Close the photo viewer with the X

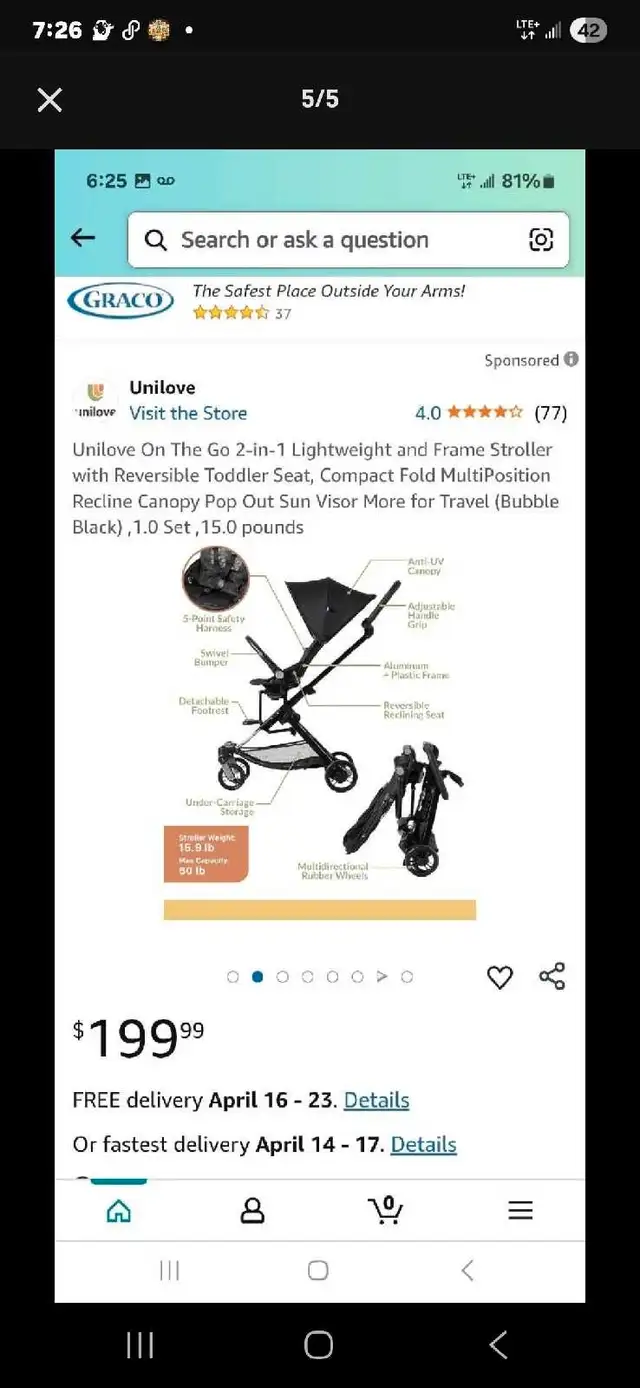[49, 99]
